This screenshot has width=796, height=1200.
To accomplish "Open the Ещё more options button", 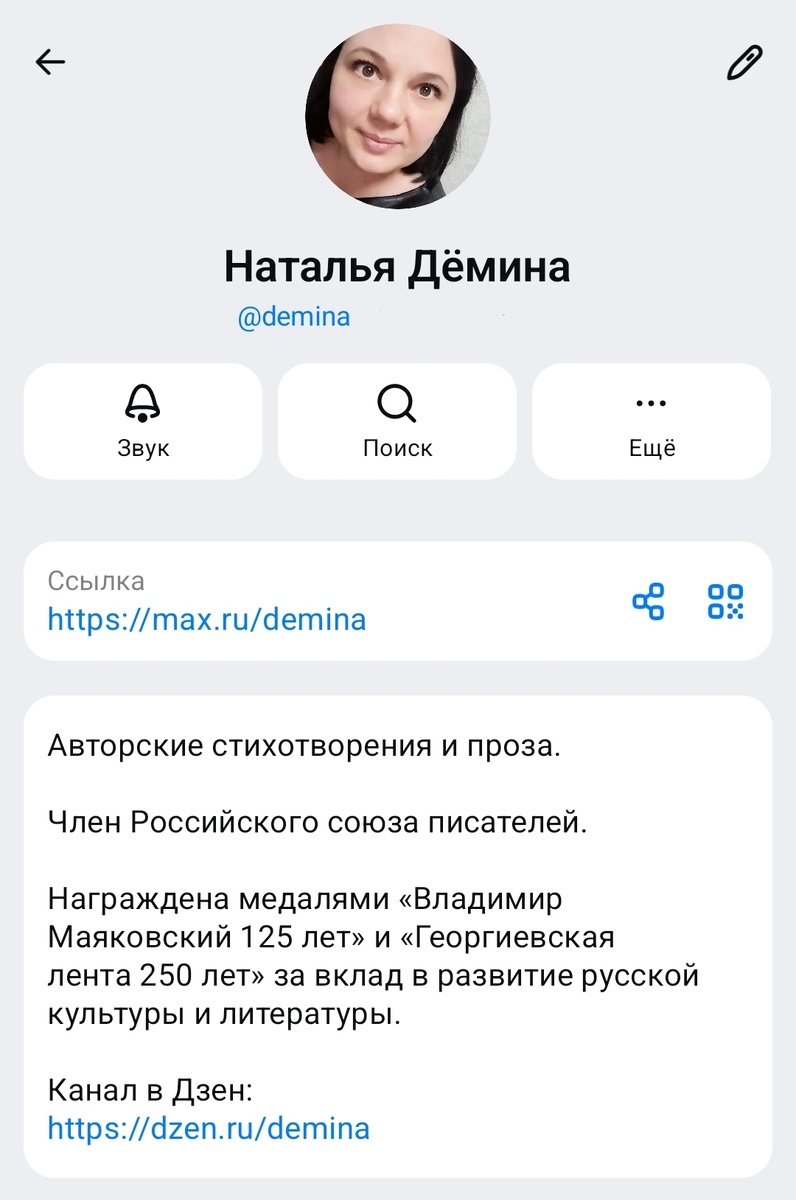I will (x=651, y=421).
